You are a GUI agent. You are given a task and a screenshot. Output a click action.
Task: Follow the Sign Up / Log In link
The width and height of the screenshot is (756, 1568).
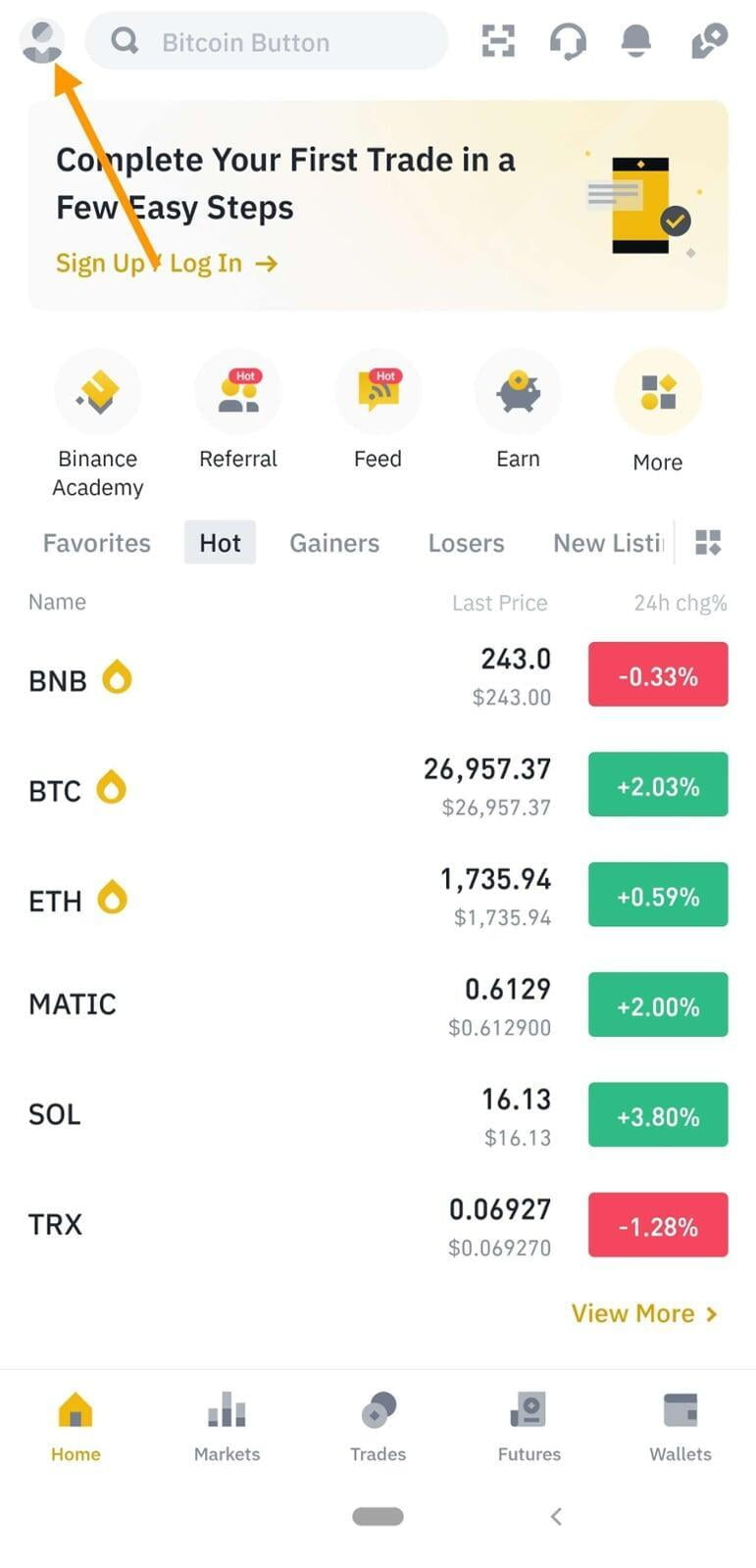coord(166,264)
